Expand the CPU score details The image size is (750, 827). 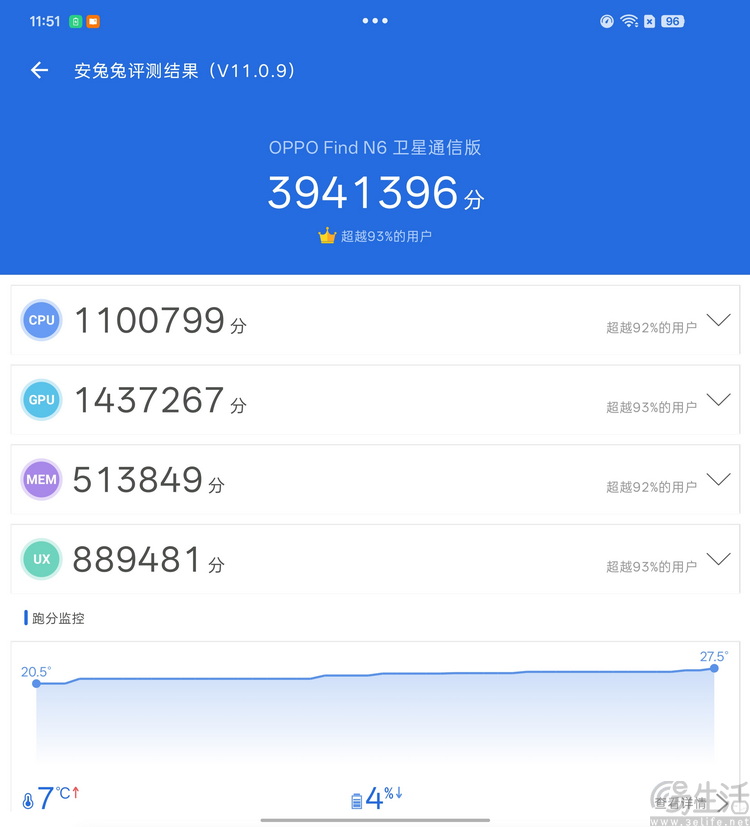click(x=718, y=320)
